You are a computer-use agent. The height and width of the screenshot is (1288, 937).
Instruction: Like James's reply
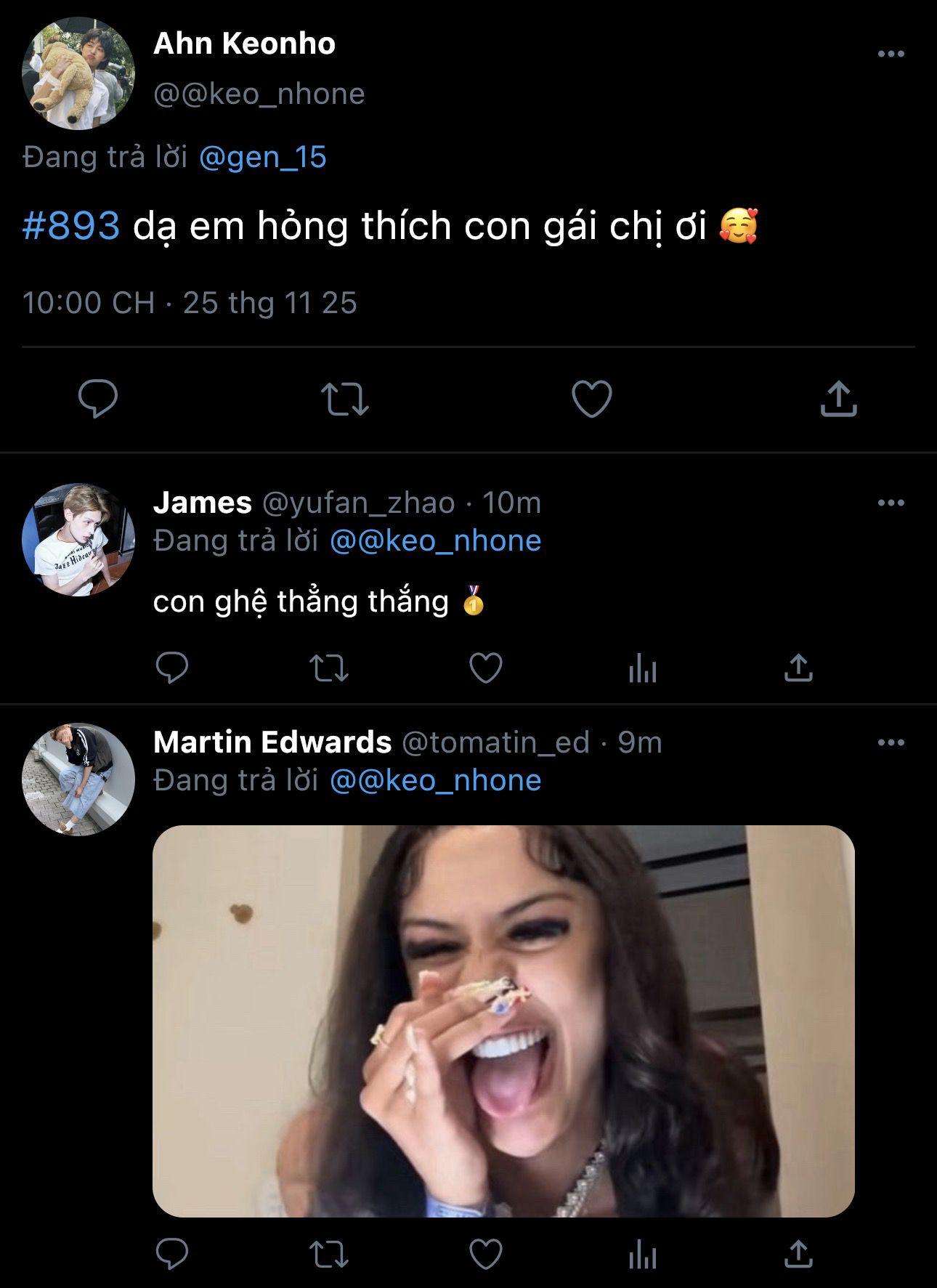[486, 668]
